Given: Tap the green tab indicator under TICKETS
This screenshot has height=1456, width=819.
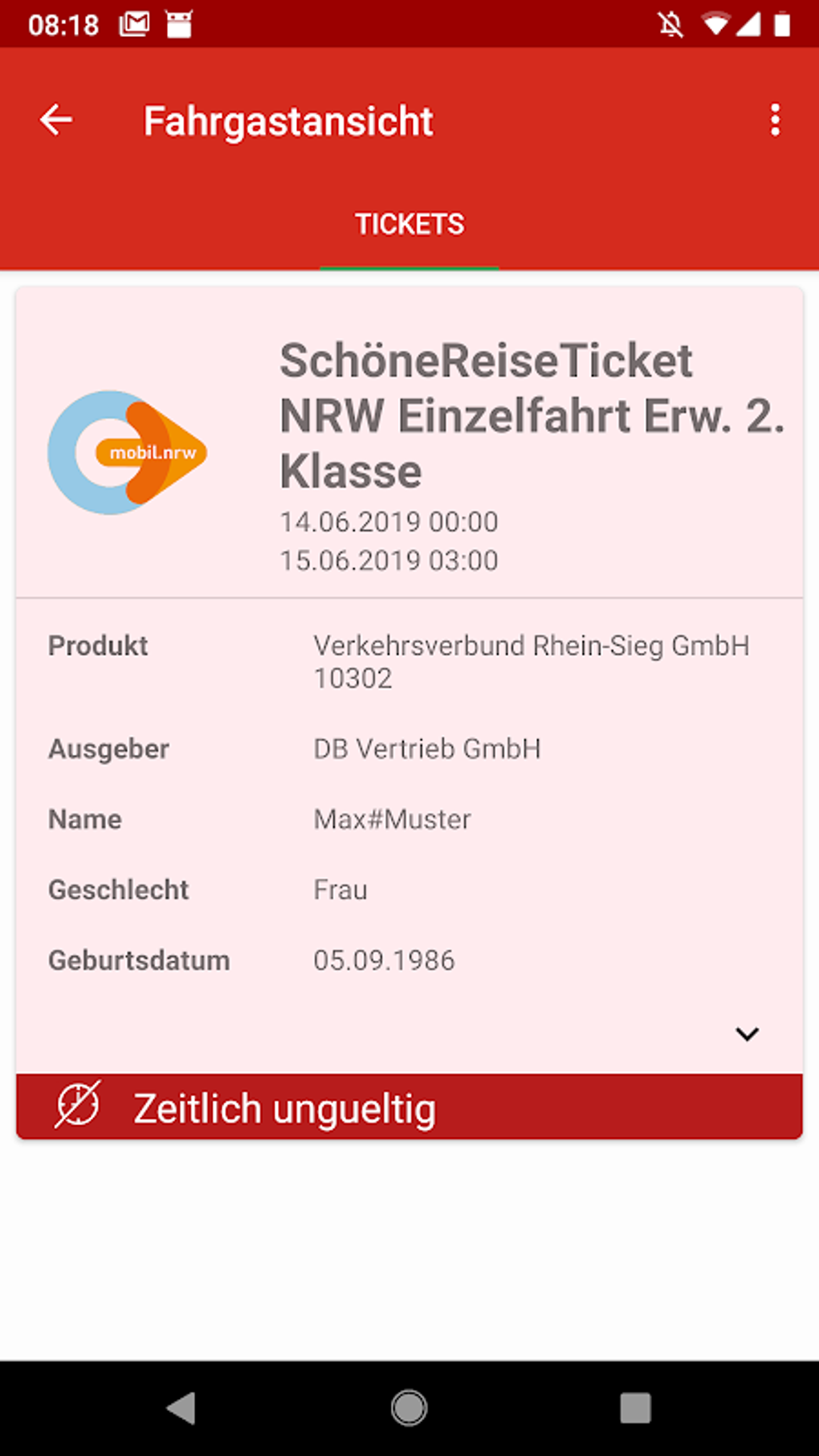Looking at the screenshot, I should pos(409,267).
